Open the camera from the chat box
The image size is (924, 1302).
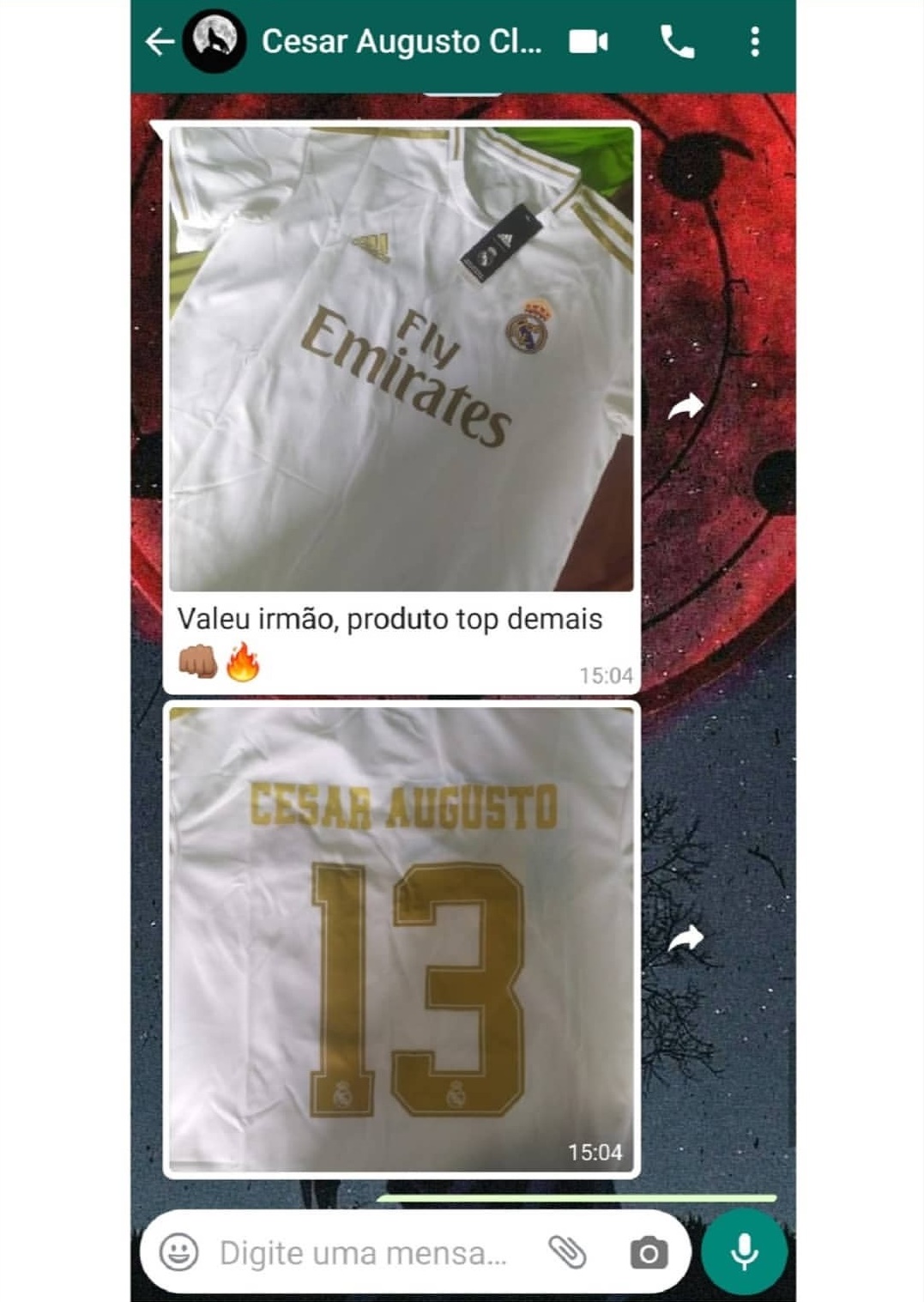click(649, 1252)
